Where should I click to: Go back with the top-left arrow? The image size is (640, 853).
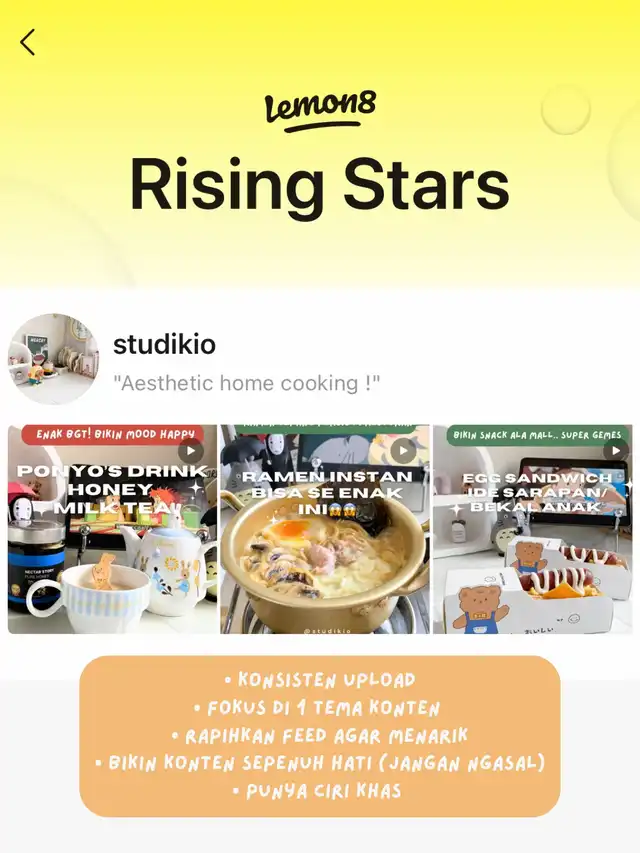(27, 42)
